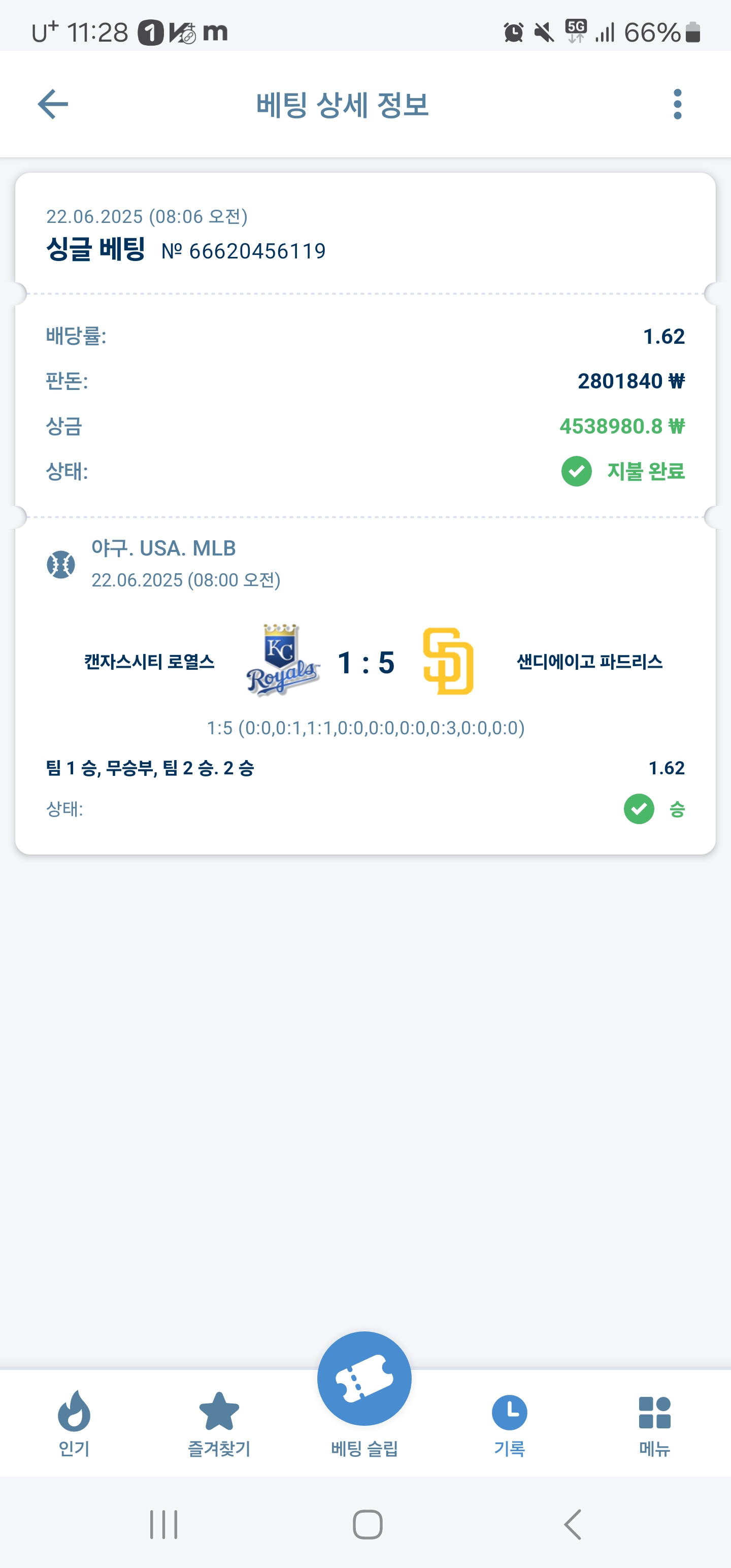
Task: Open the three-dot overflow menu
Action: (677, 104)
